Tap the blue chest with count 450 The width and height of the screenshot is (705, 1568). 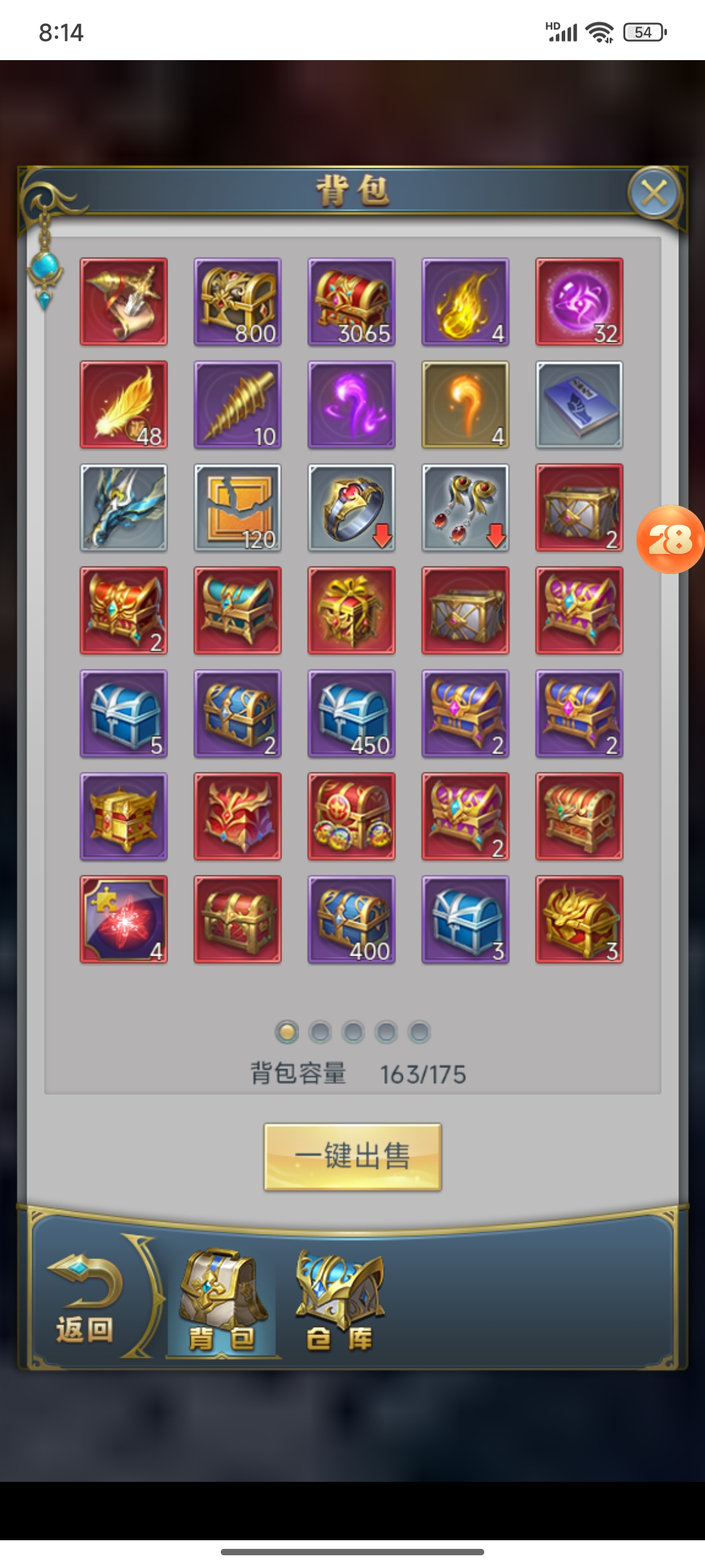pos(351,713)
